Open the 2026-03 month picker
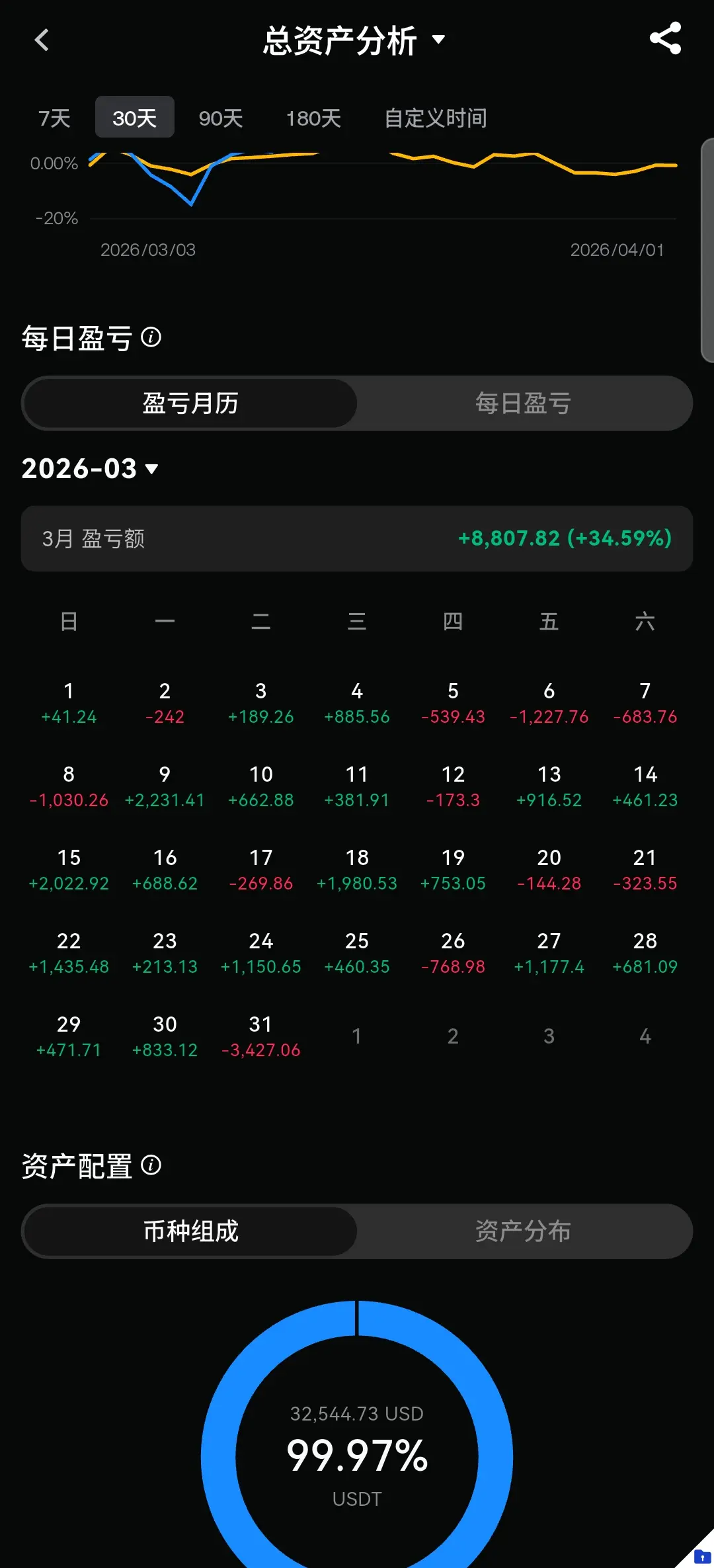Screen dimensions: 714x1568 coord(90,468)
